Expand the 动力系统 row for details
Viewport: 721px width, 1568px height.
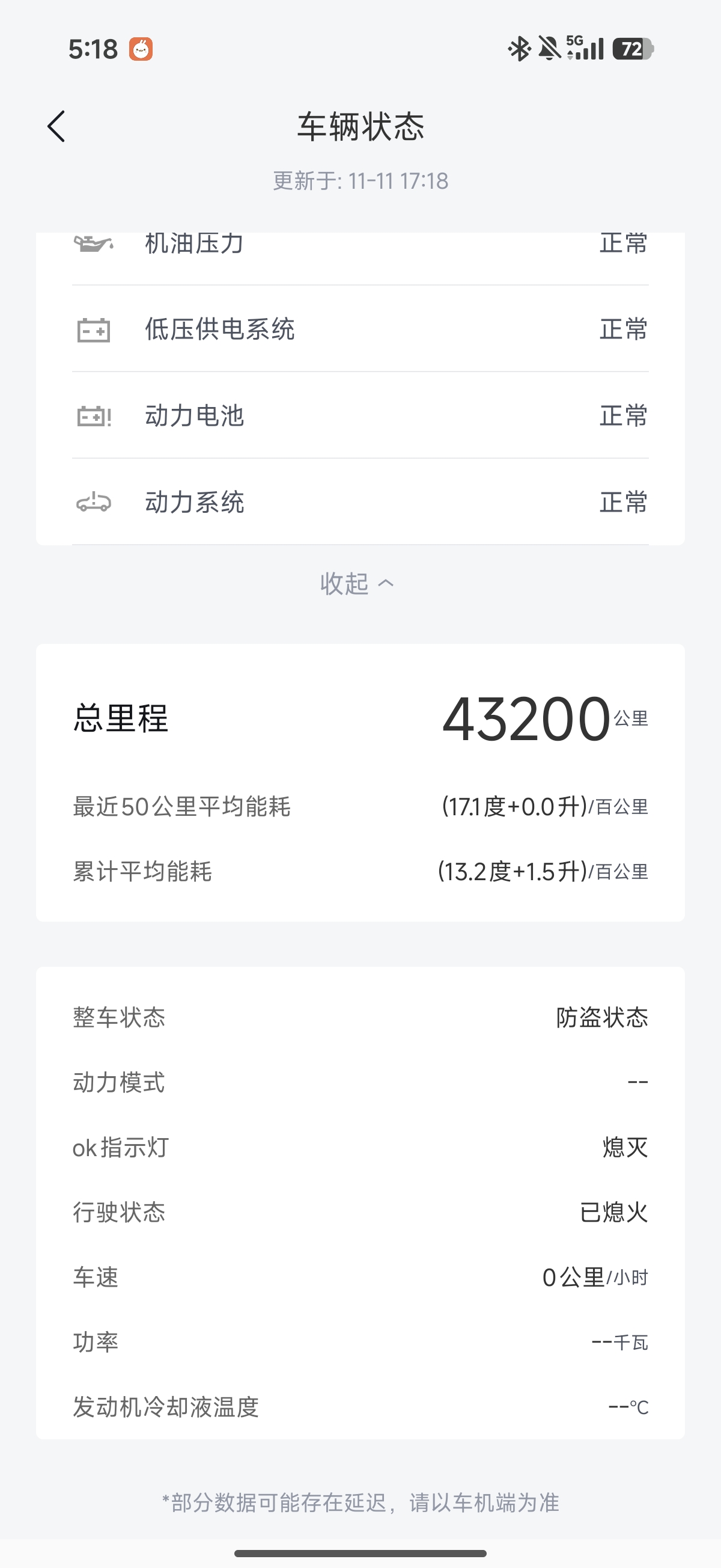coord(360,502)
